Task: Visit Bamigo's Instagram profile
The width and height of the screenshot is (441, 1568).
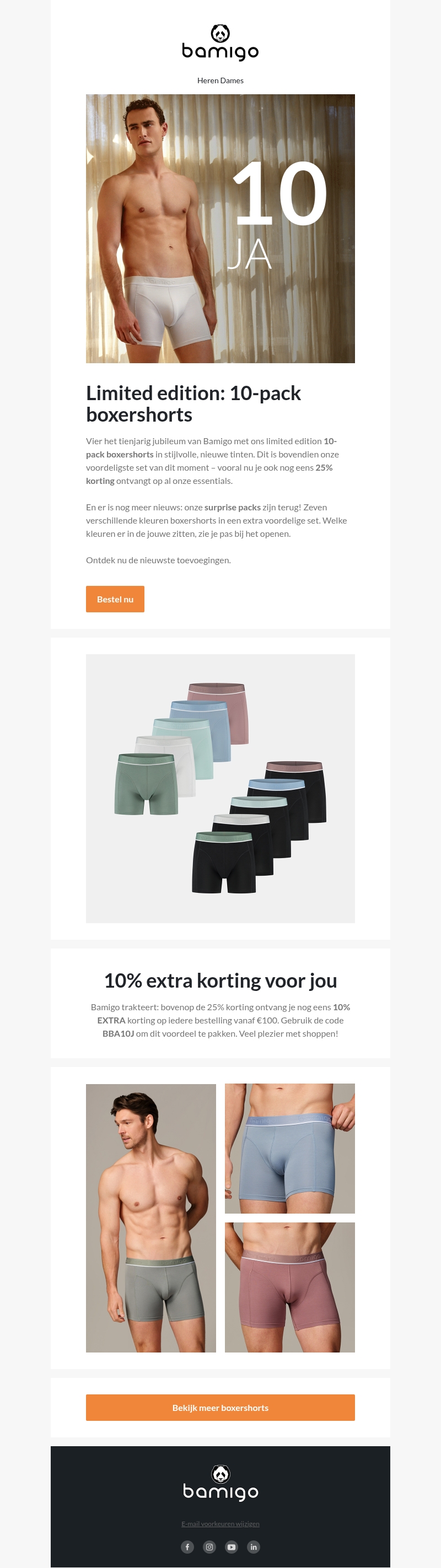Action: (209, 1547)
